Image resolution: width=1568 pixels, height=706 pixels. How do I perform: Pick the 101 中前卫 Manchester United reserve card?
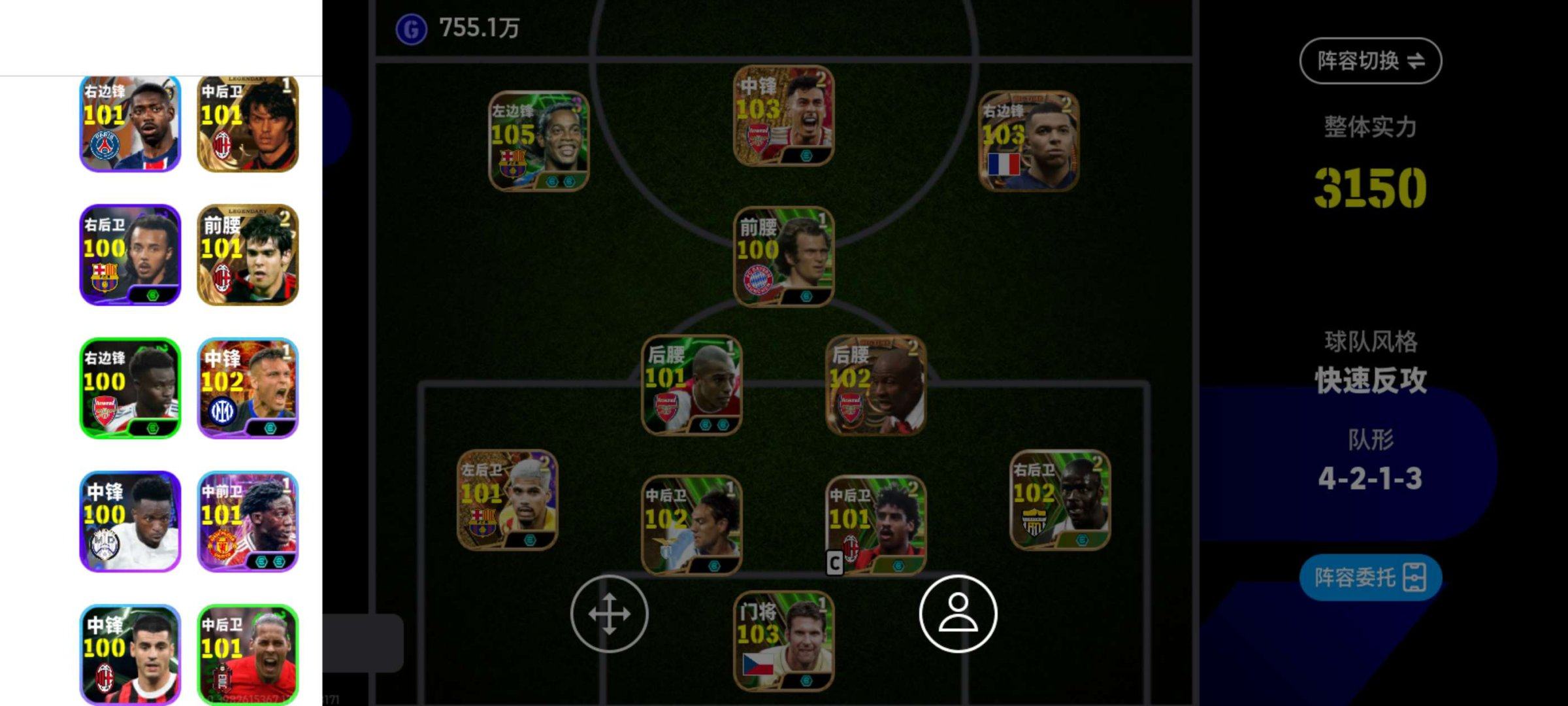click(248, 522)
